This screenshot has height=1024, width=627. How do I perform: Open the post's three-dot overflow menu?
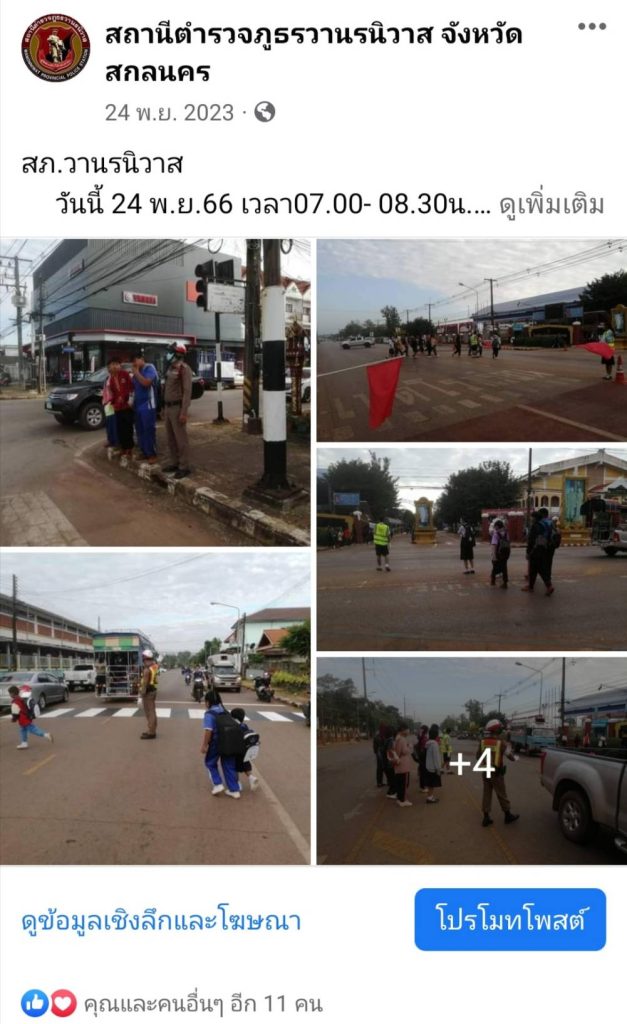(592, 27)
